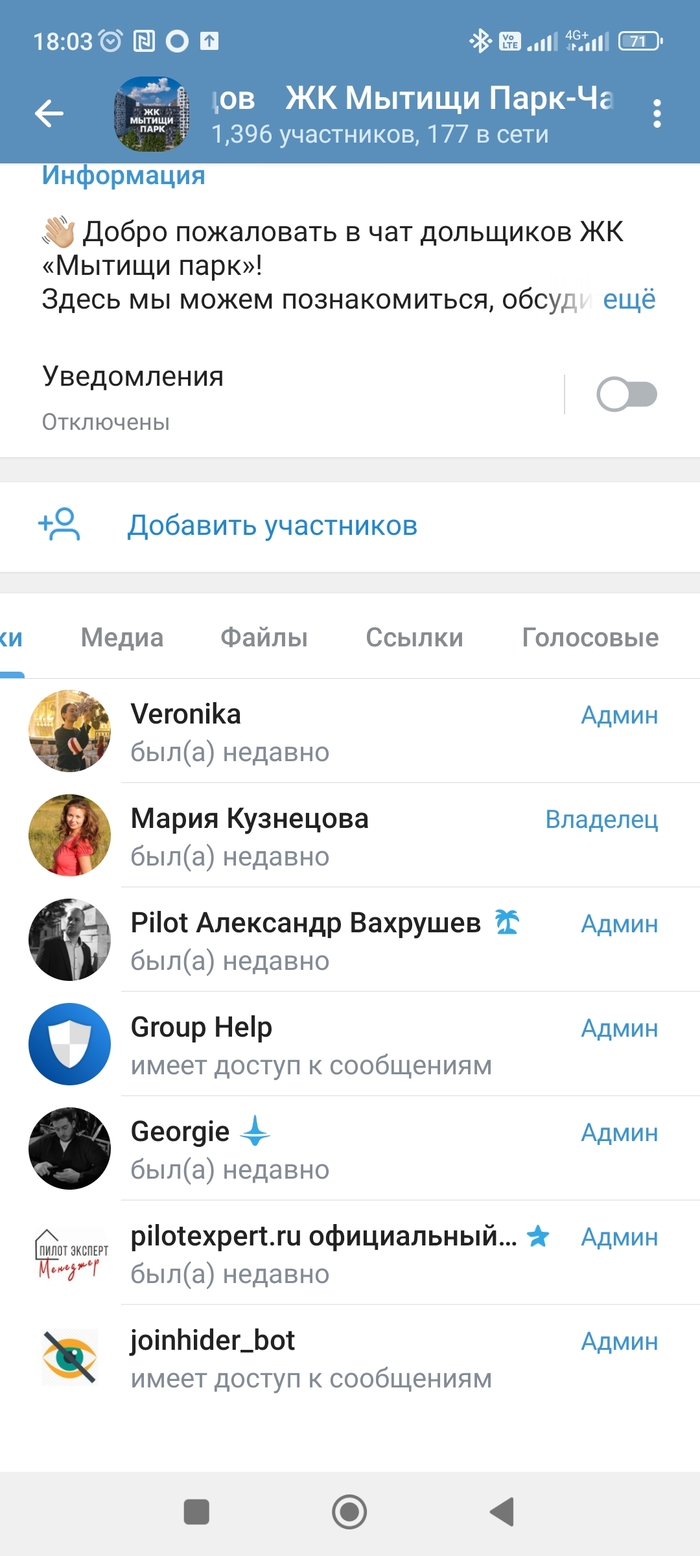Open the three-dot overflow menu
This screenshot has height=1556, width=700.
click(657, 114)
